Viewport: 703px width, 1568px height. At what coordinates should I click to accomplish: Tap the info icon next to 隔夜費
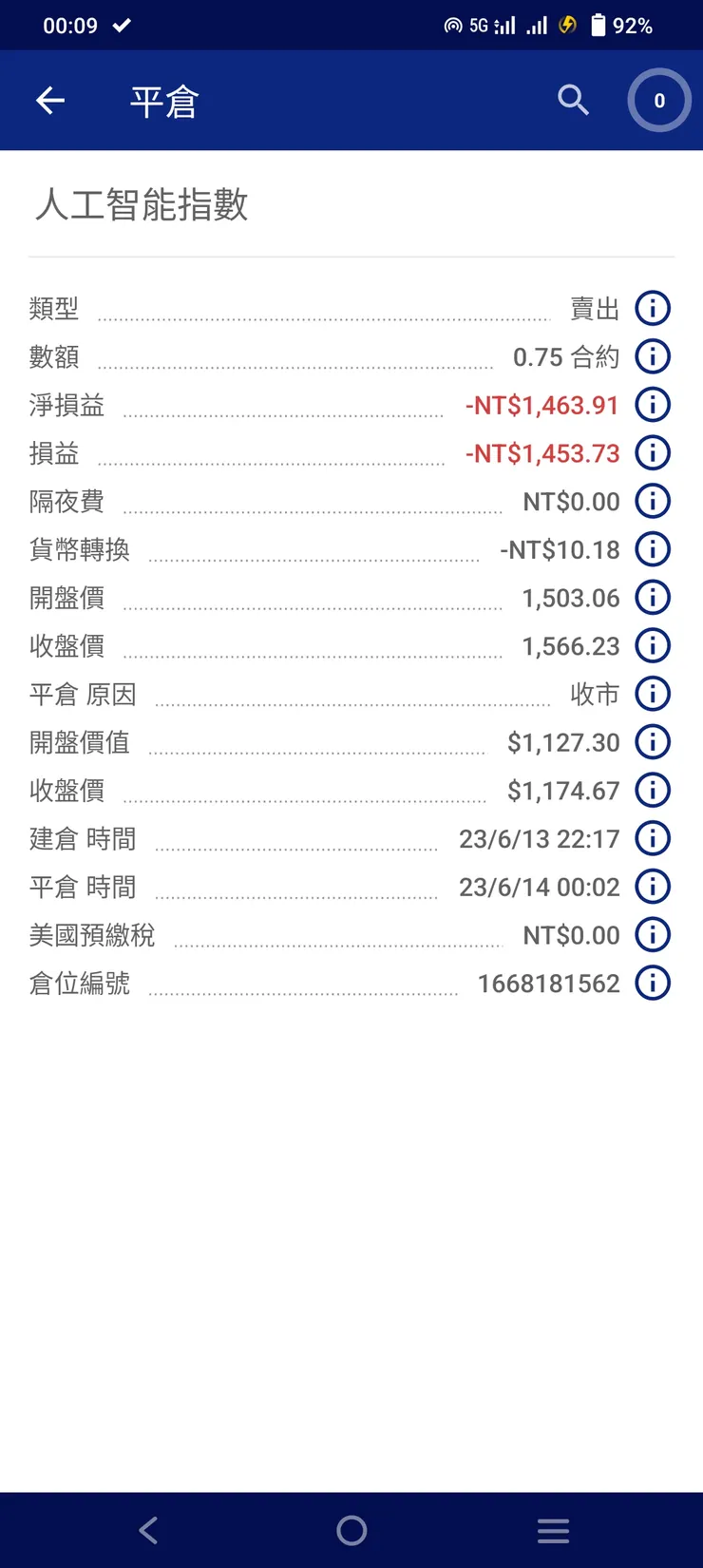tap(653, 501)
